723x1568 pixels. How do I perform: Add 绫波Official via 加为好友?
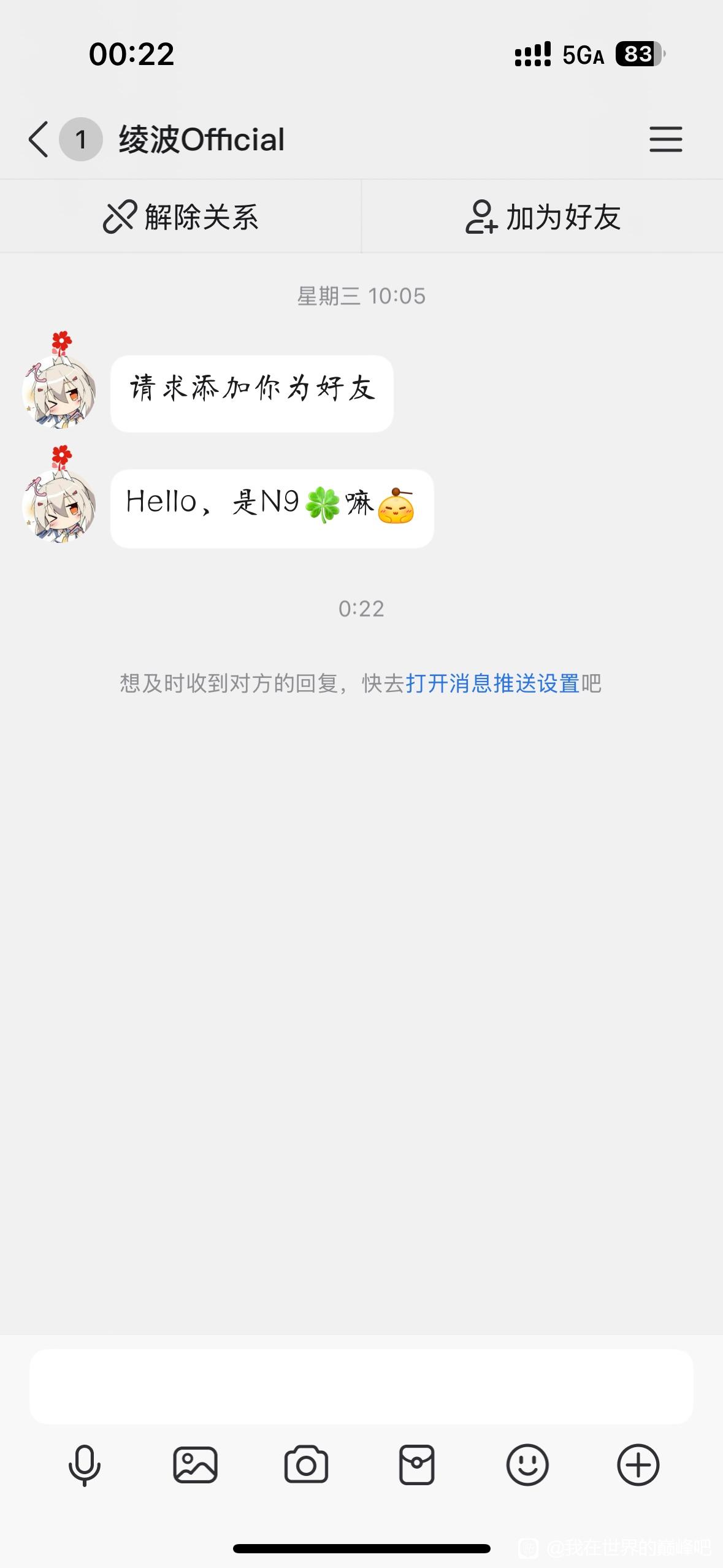tap(543, 217)
